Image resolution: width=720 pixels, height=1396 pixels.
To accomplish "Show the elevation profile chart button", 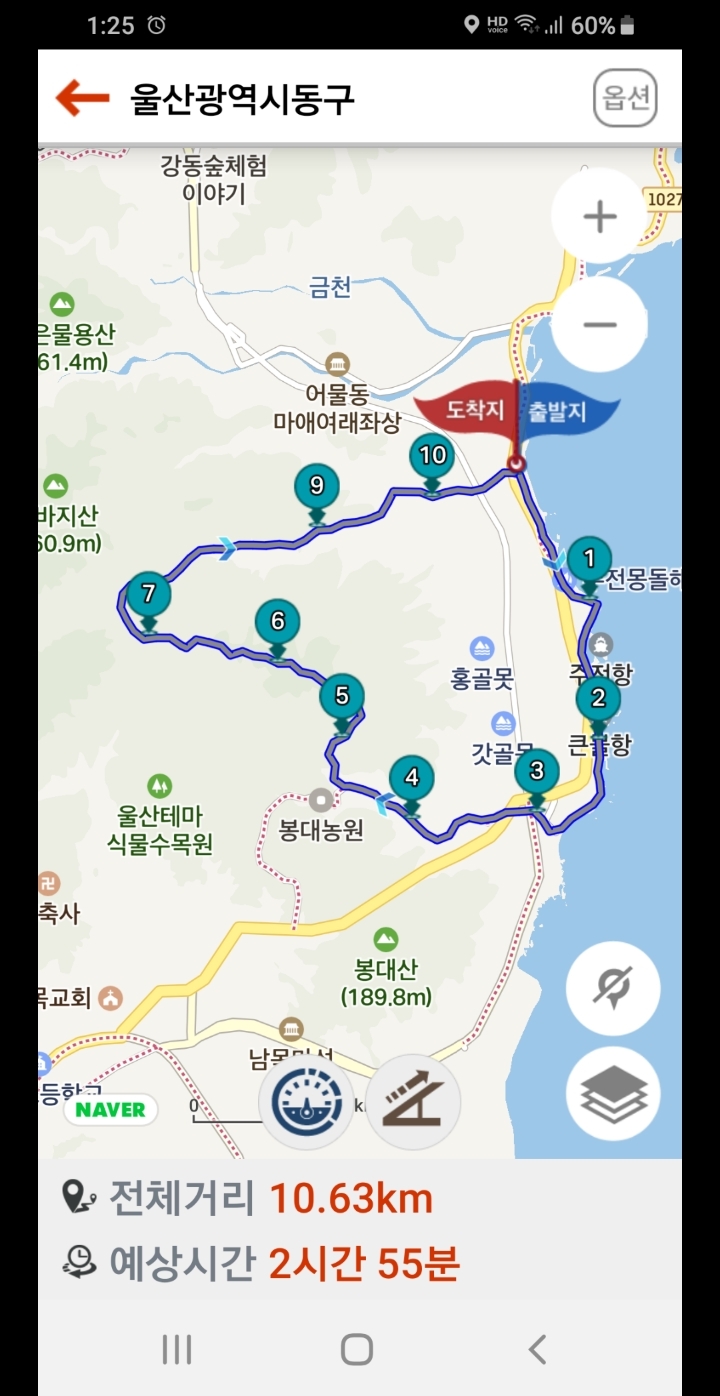I will click(413, 1102).
